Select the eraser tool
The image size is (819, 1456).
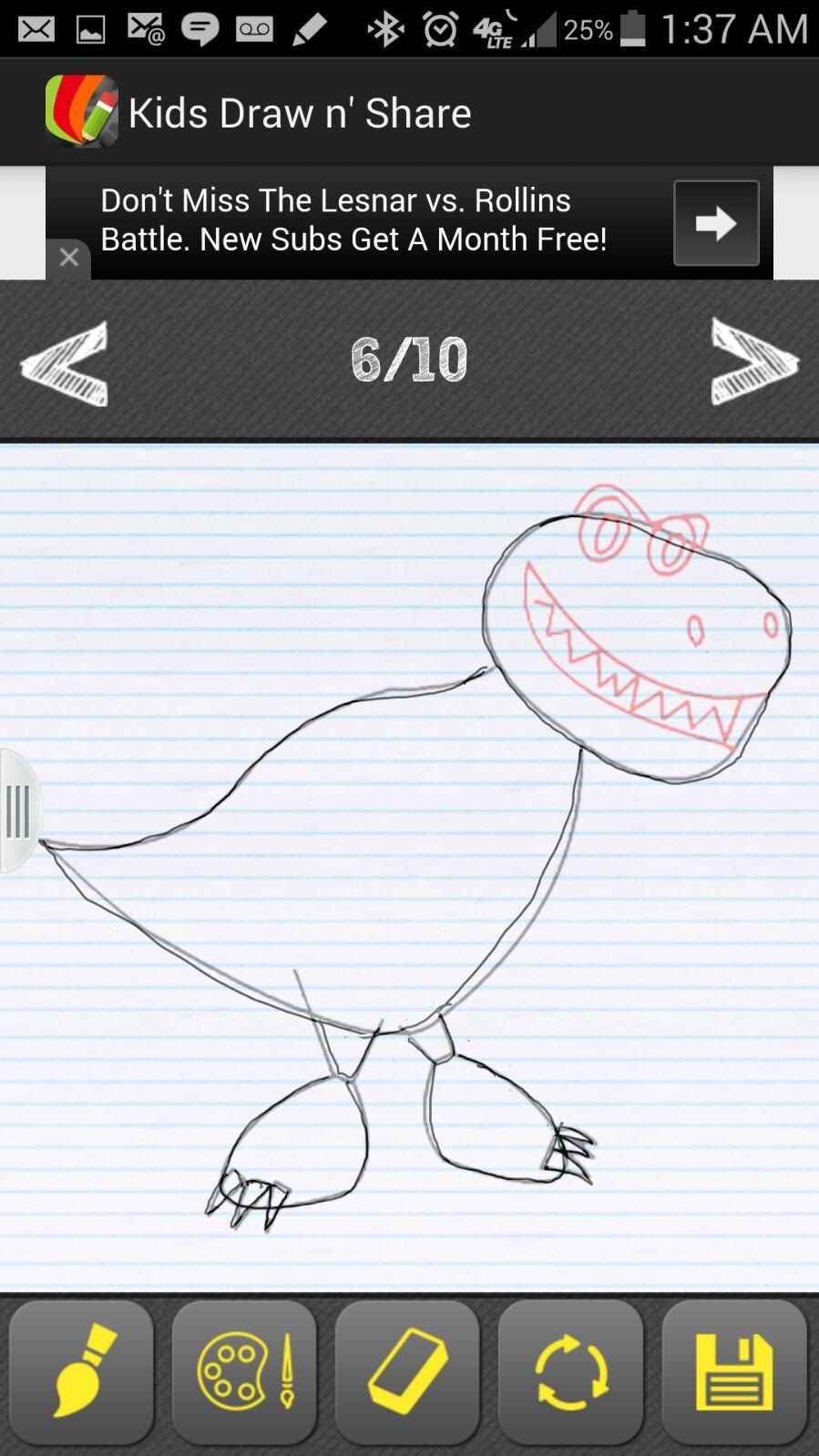coord(407,1371)
